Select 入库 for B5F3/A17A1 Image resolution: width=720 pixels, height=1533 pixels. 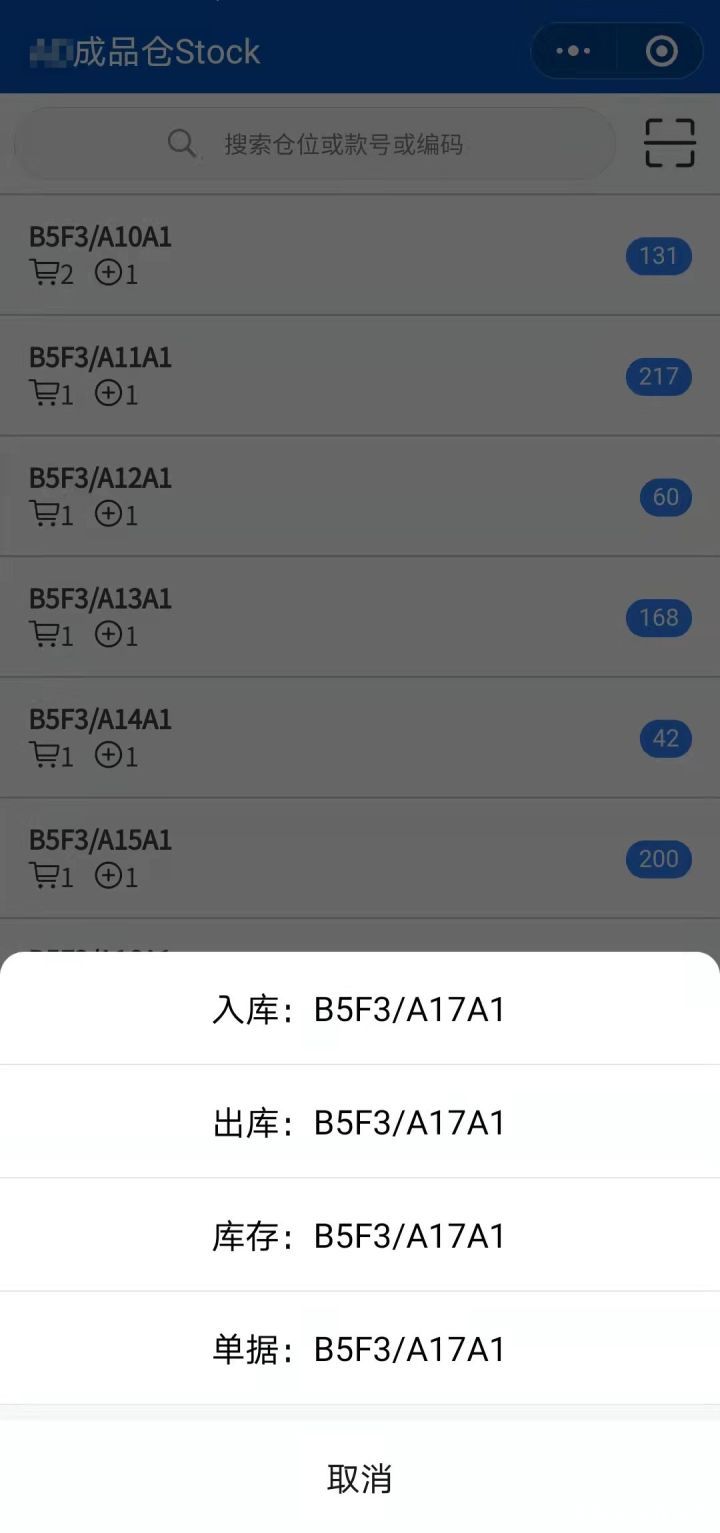360,1009
